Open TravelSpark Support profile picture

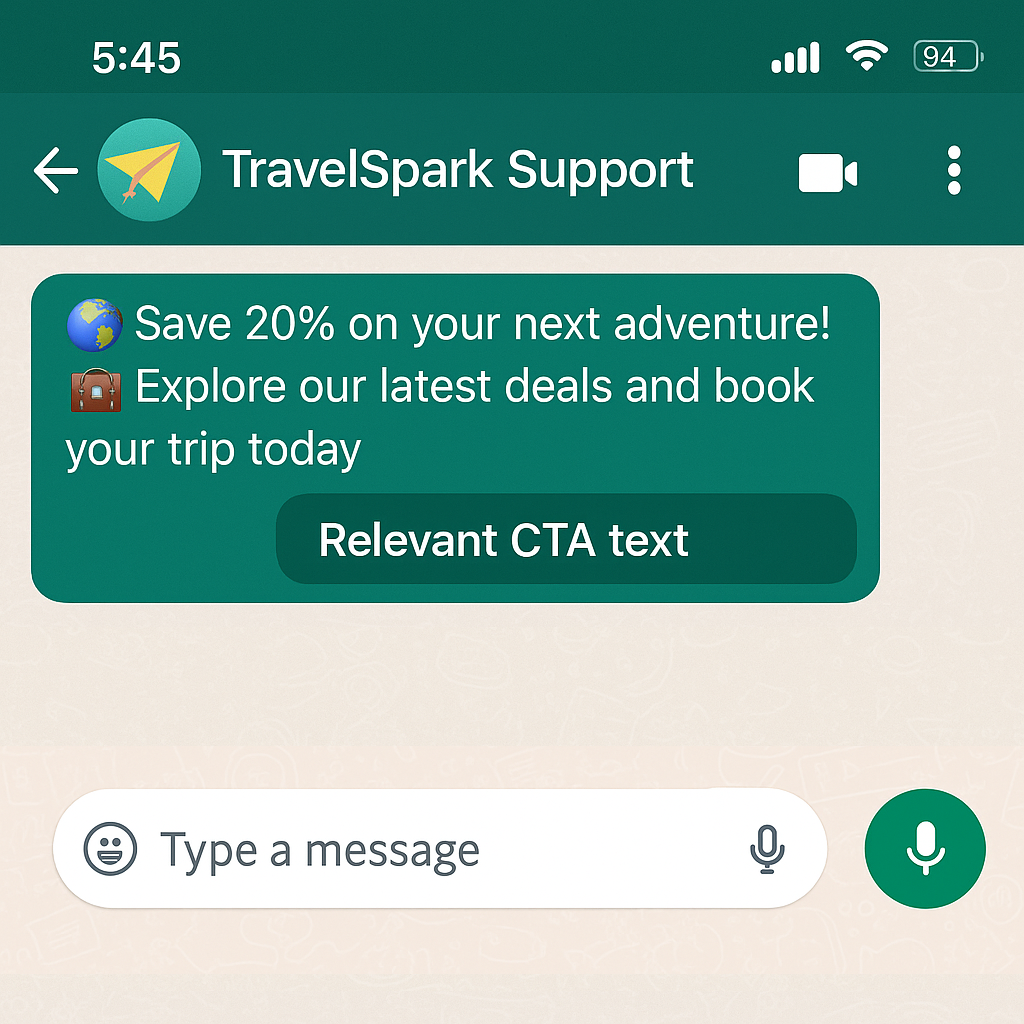149,170
